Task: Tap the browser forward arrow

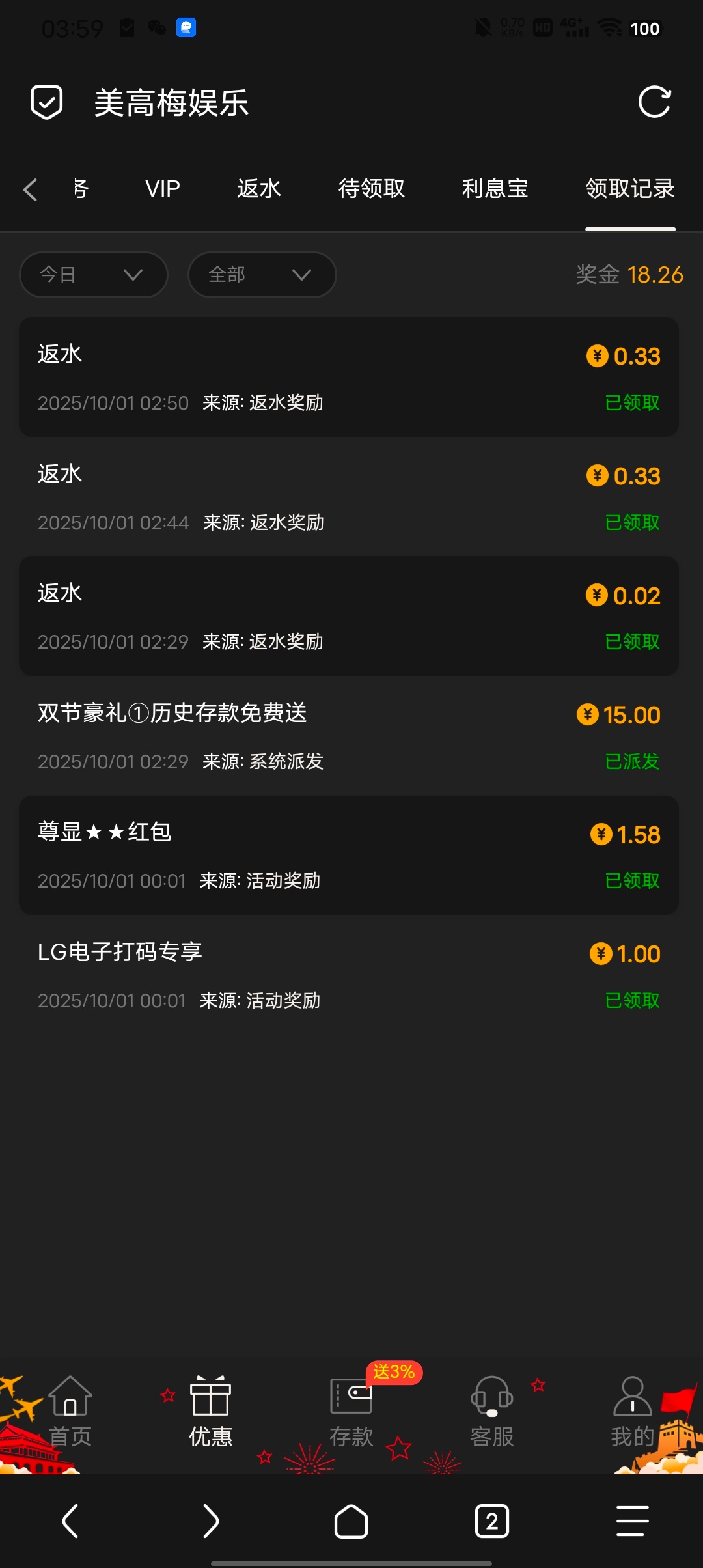Action: coord(210,1521)
